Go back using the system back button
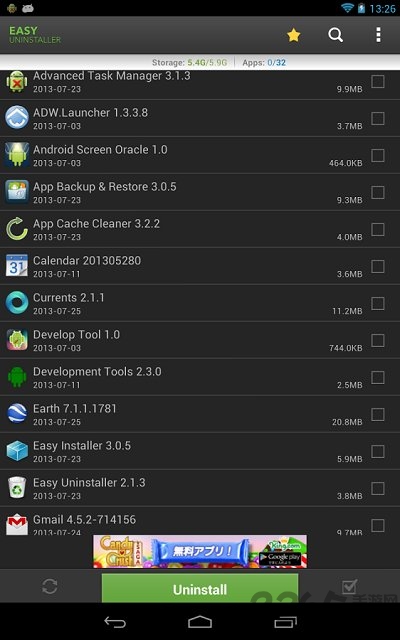 (115, 622)
